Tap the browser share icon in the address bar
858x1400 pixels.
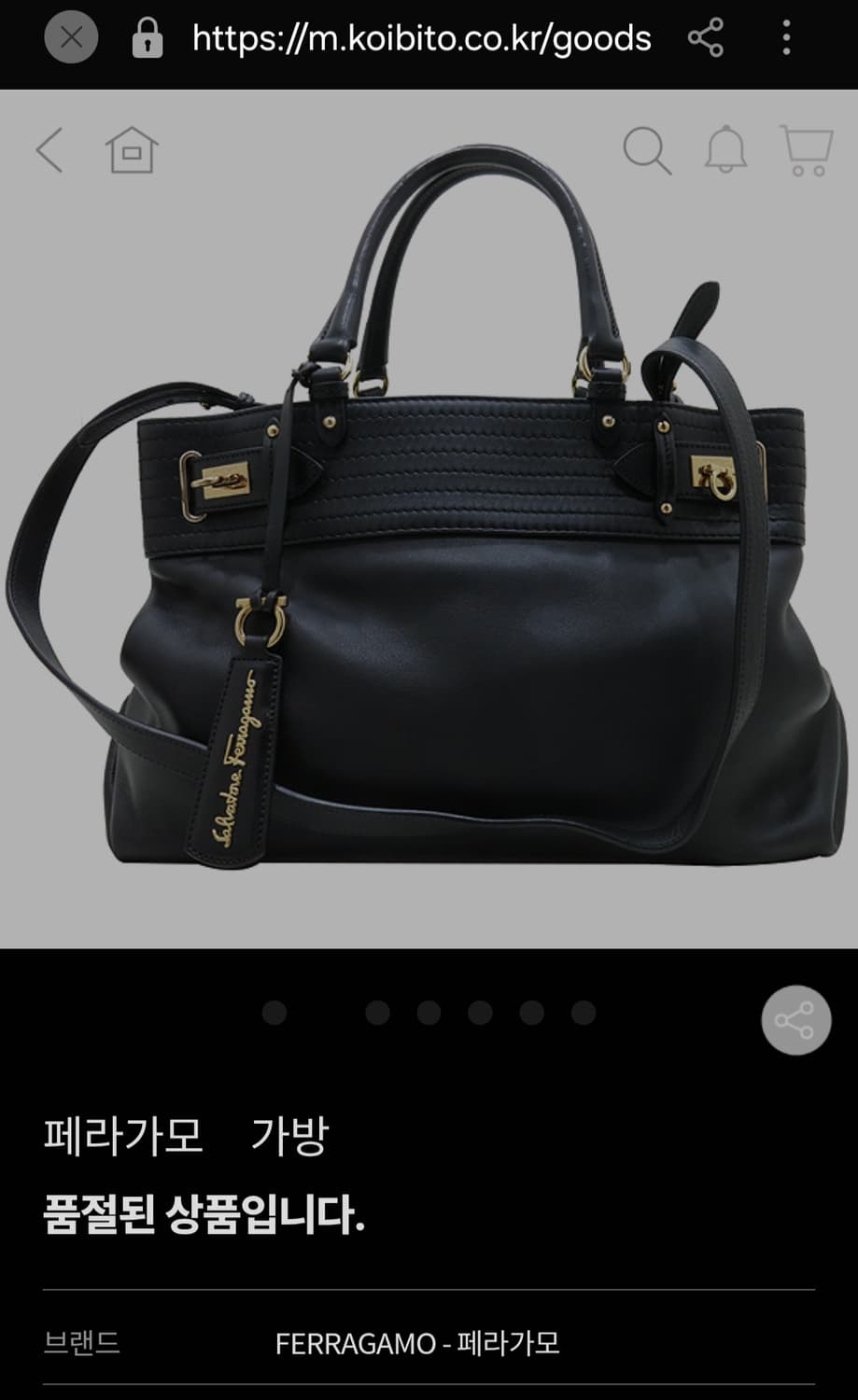tap(707, 38)
